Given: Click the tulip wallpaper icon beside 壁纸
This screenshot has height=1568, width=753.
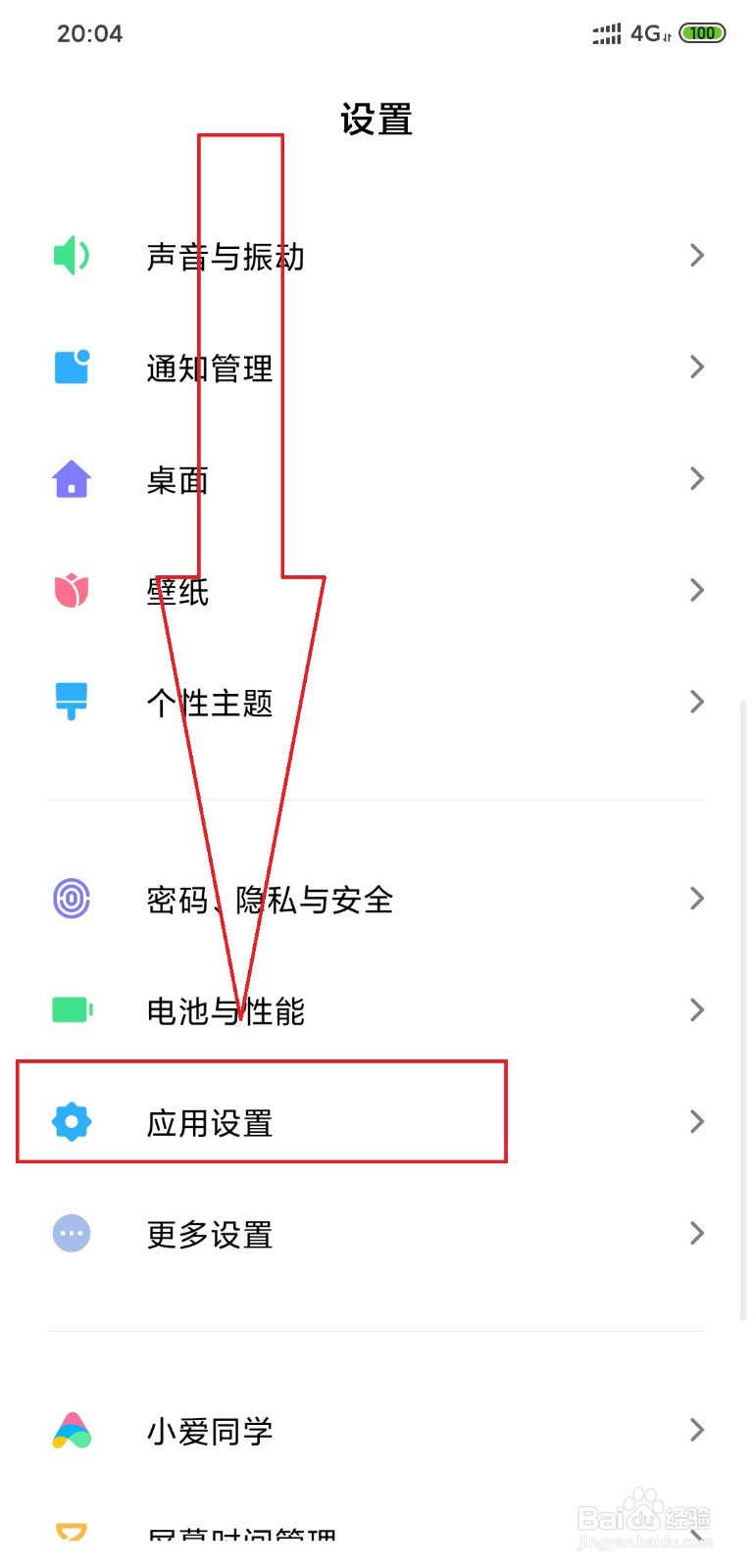Looking at the screenshot, I should point(70,590).
